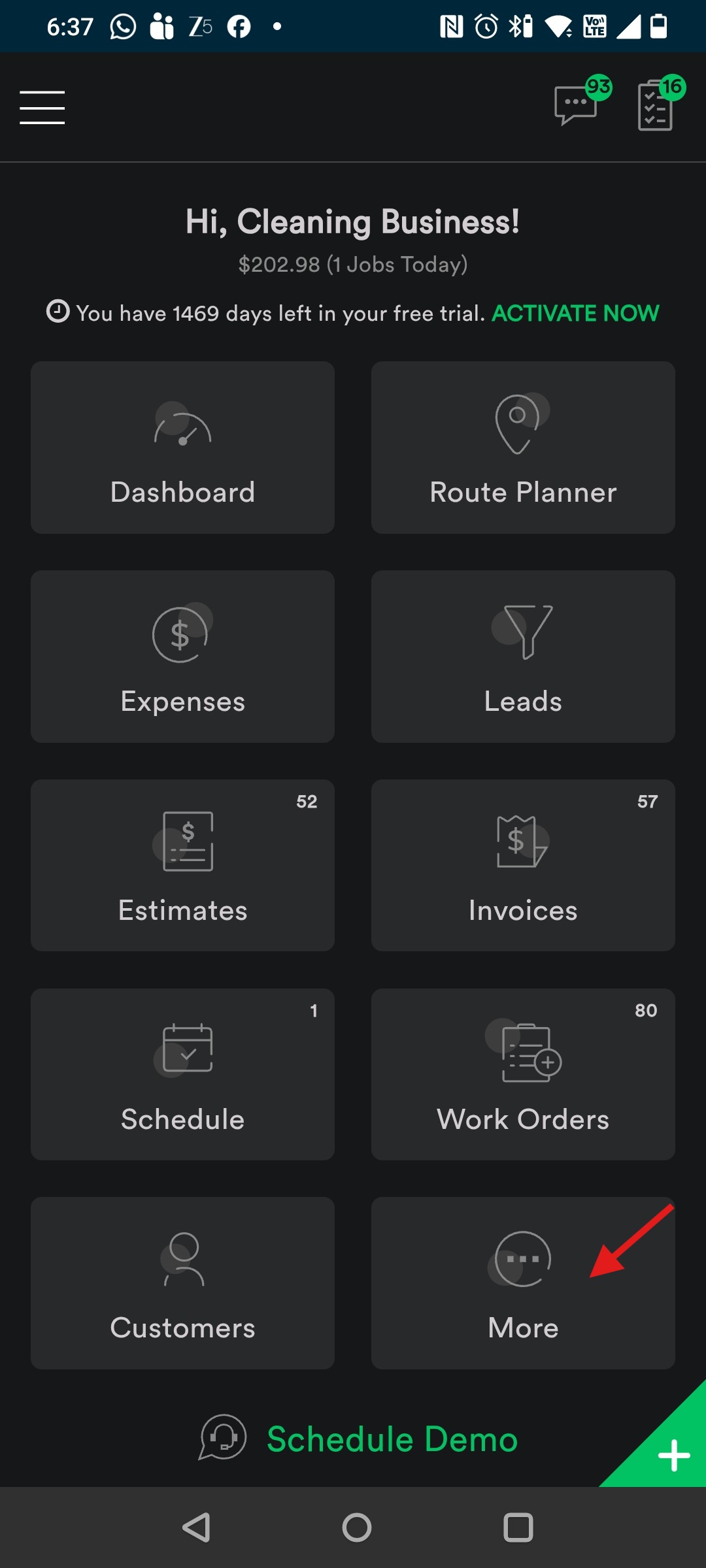The height and width of the screenshot is (1568, 706).
Task: Tap Schedule Demo
Action: pyautogui.click(x=391, y=1439)
